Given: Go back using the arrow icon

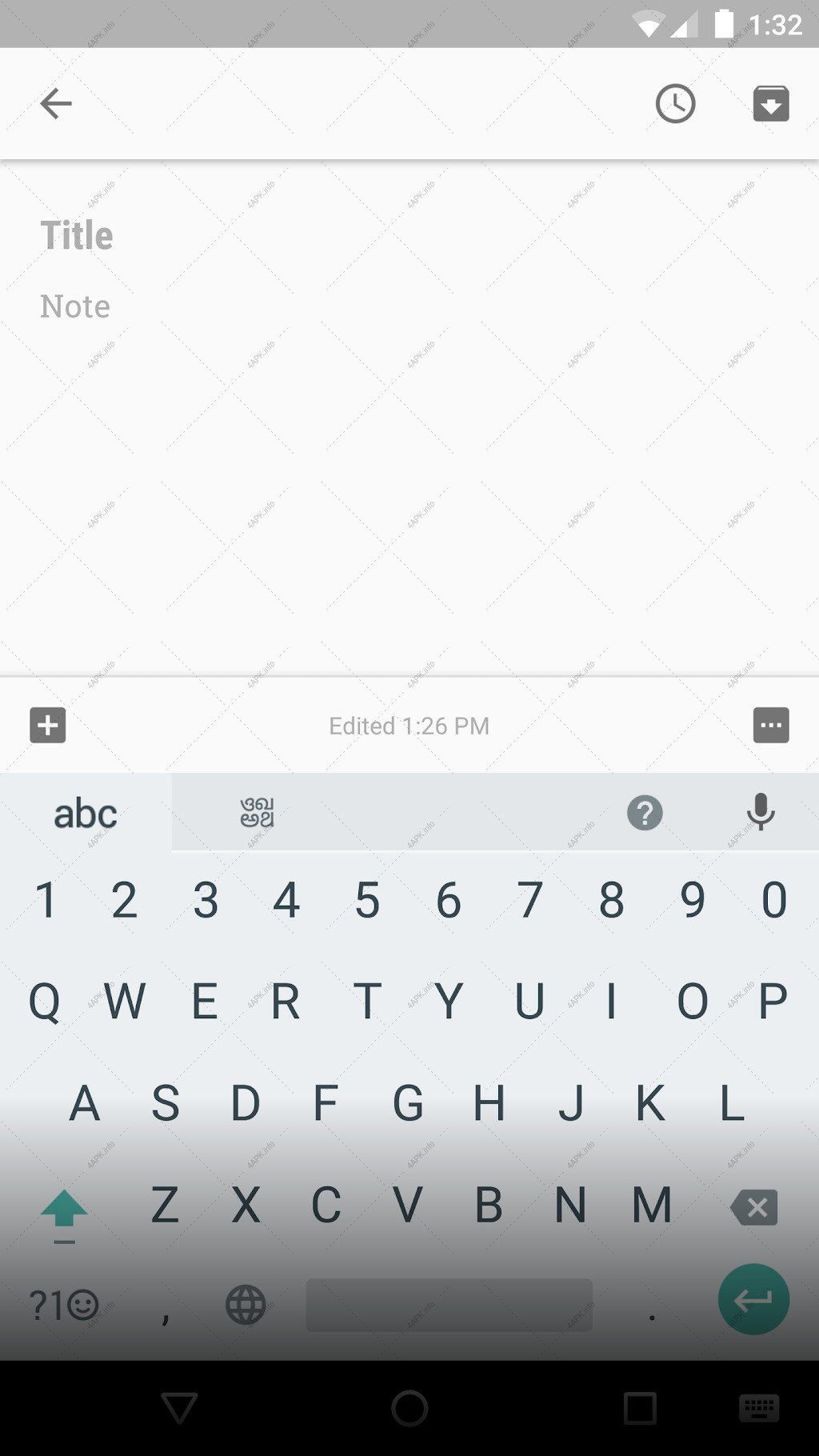Looking at the screenshot, I should pyautogui.click(x=56, y=103).
